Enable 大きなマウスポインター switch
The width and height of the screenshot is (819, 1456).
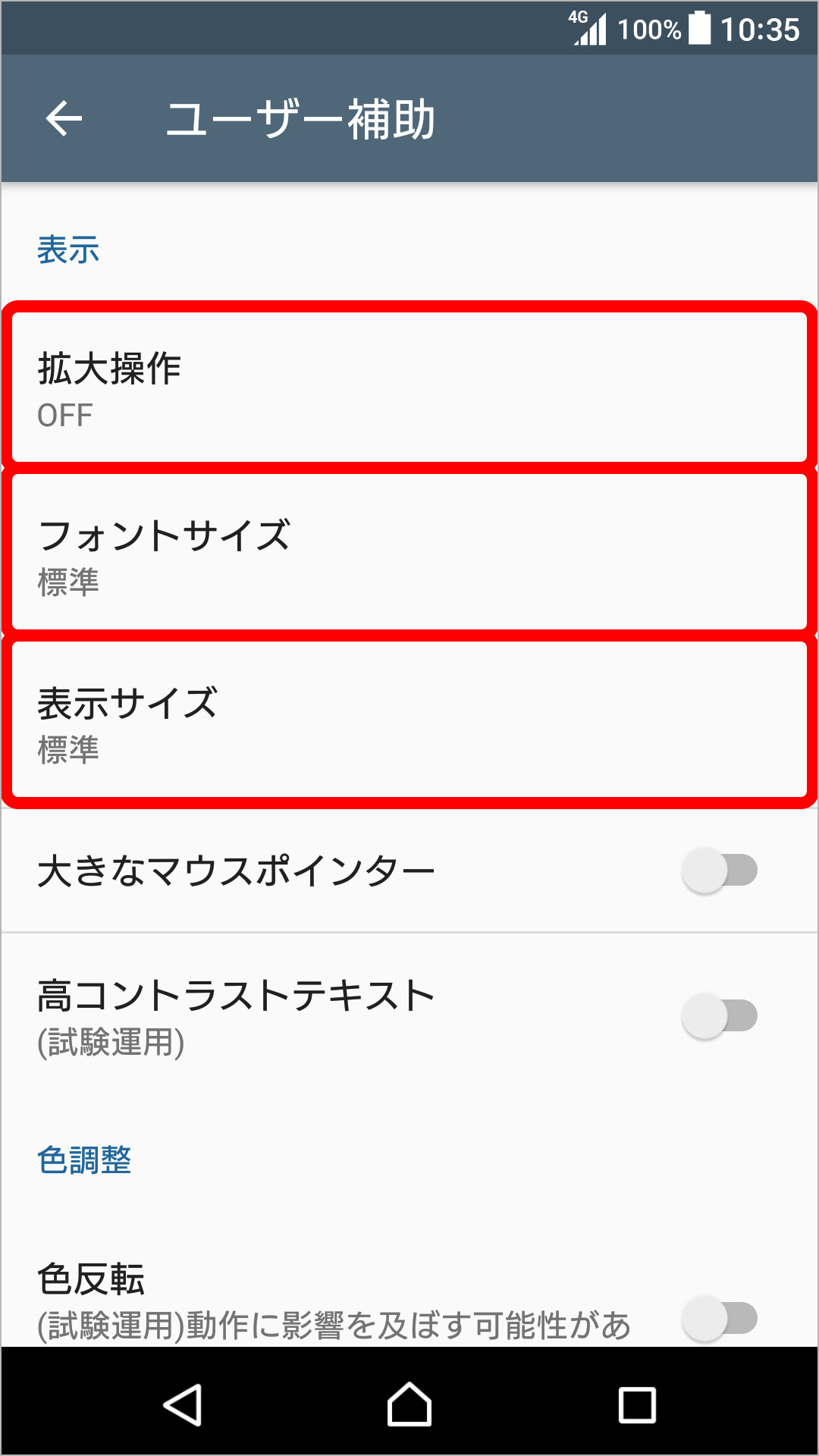point(719,871)
